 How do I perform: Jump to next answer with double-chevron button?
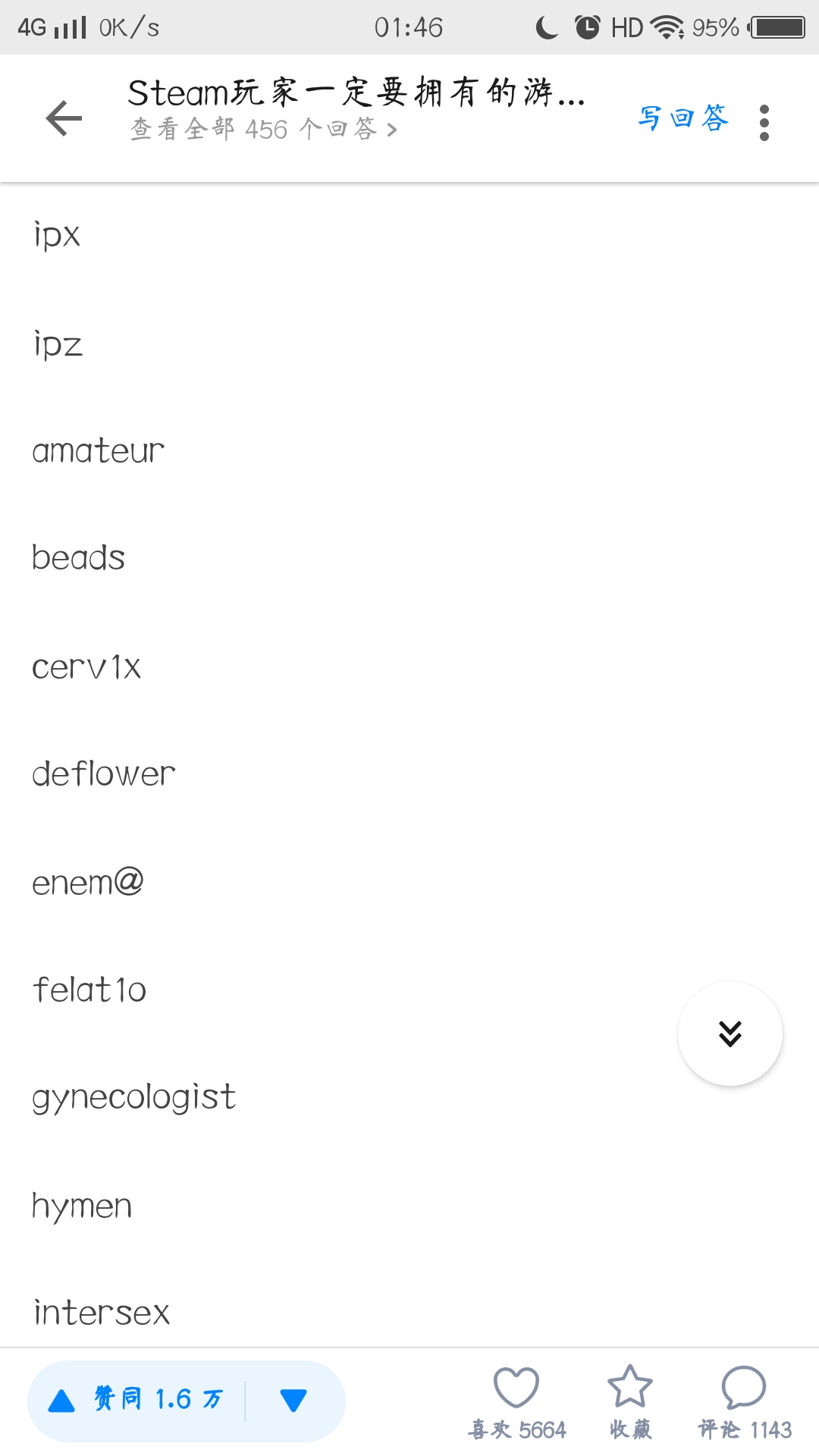[730, 1034]
